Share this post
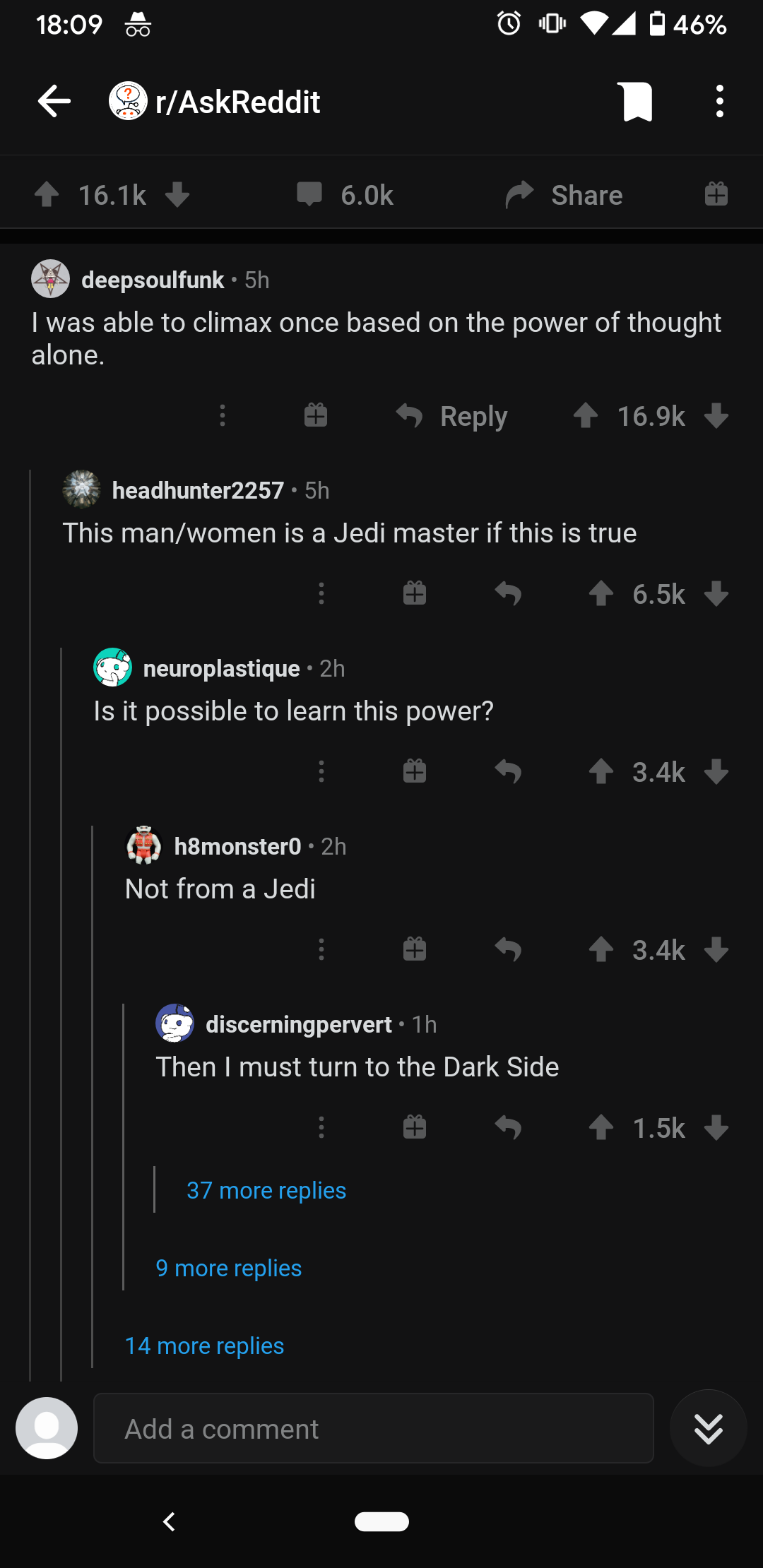Viewport: 763px width, 1568px height. point(565,195)
